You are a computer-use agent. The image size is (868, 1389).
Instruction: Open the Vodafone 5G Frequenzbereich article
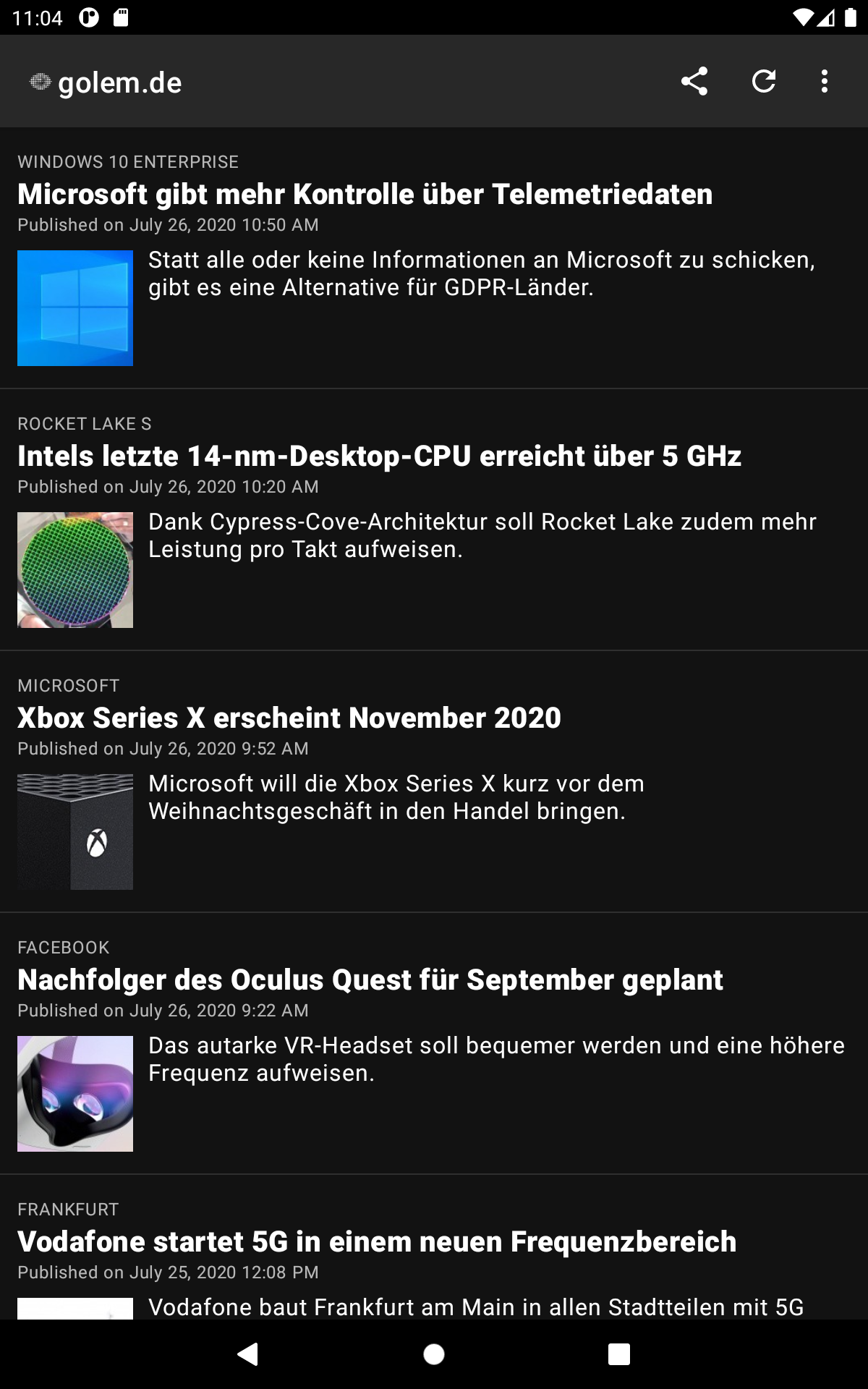tap(376, 1242)
